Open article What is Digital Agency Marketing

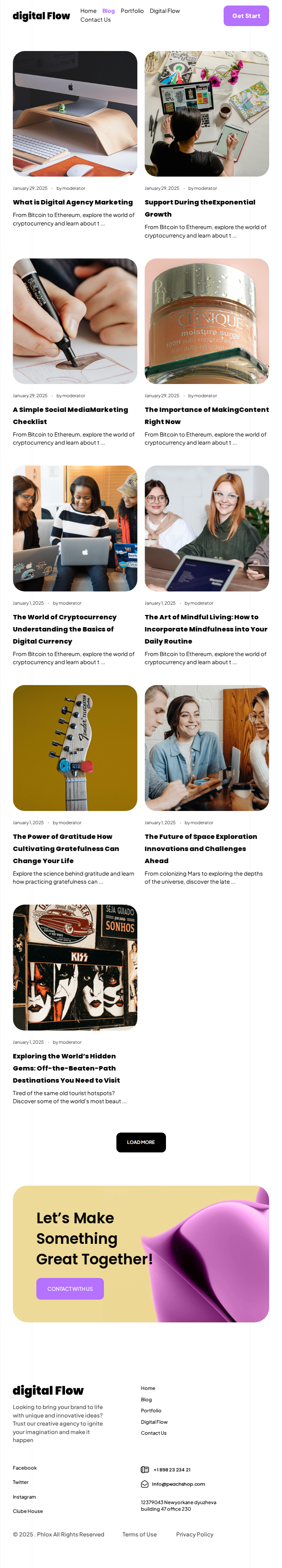coord(72,202)
